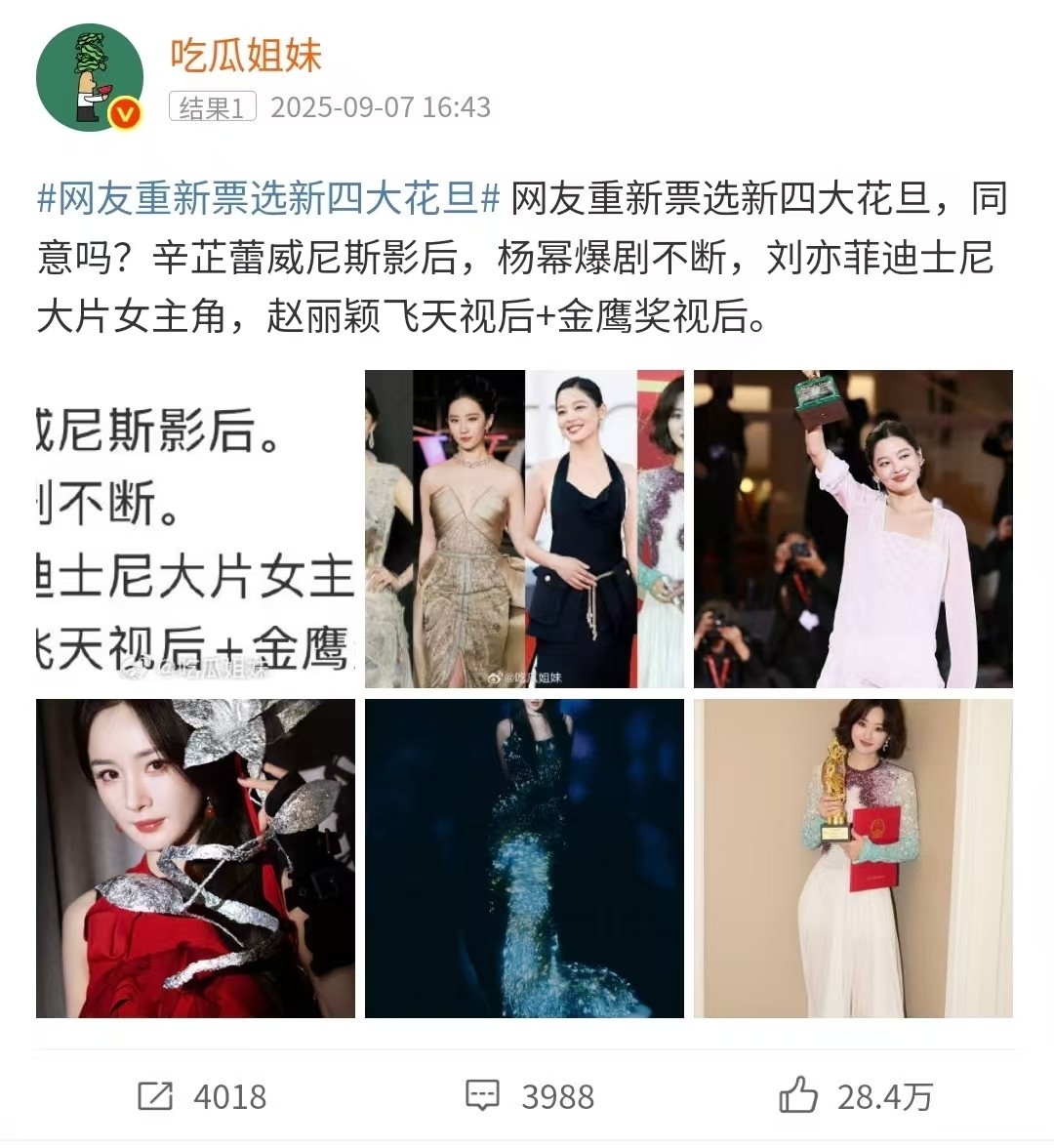The height and width of the screenshot is (1148, 1054).
Task: Open photo of woman holding golden trophy
Action: 853,858
